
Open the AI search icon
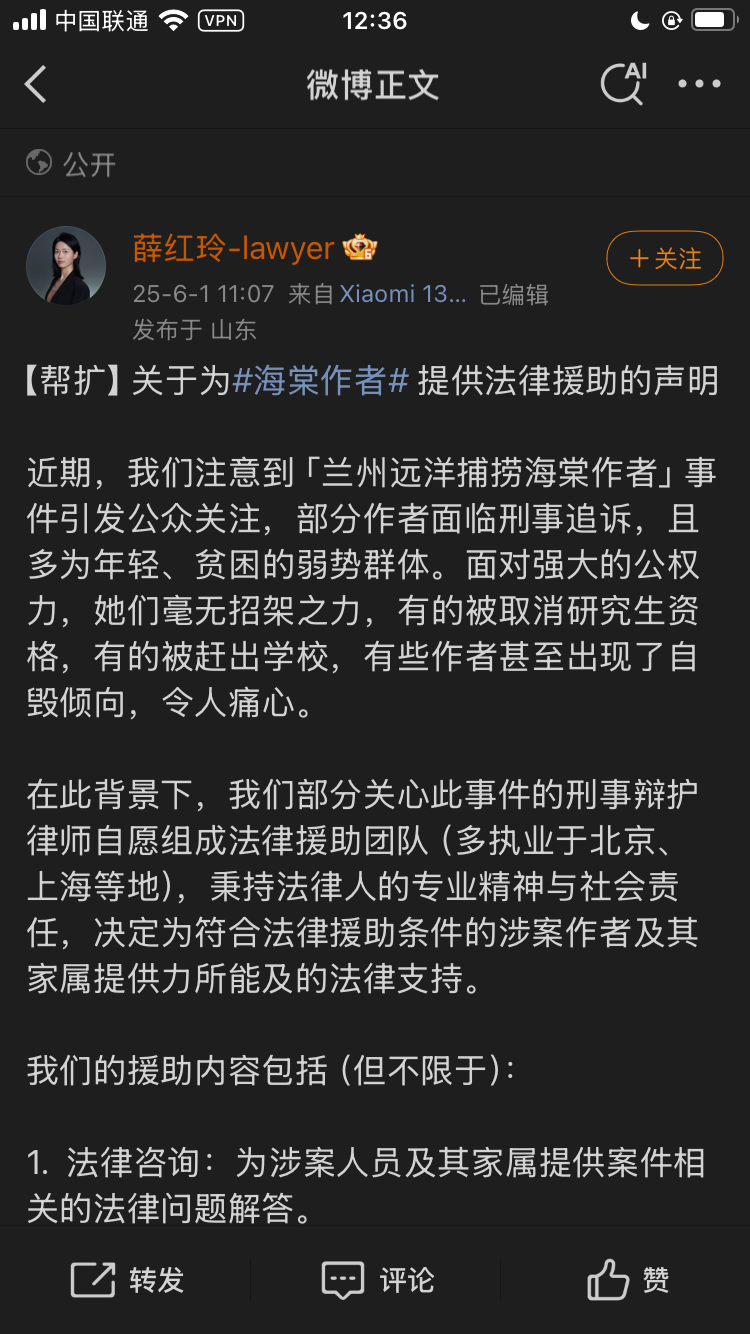623,84
